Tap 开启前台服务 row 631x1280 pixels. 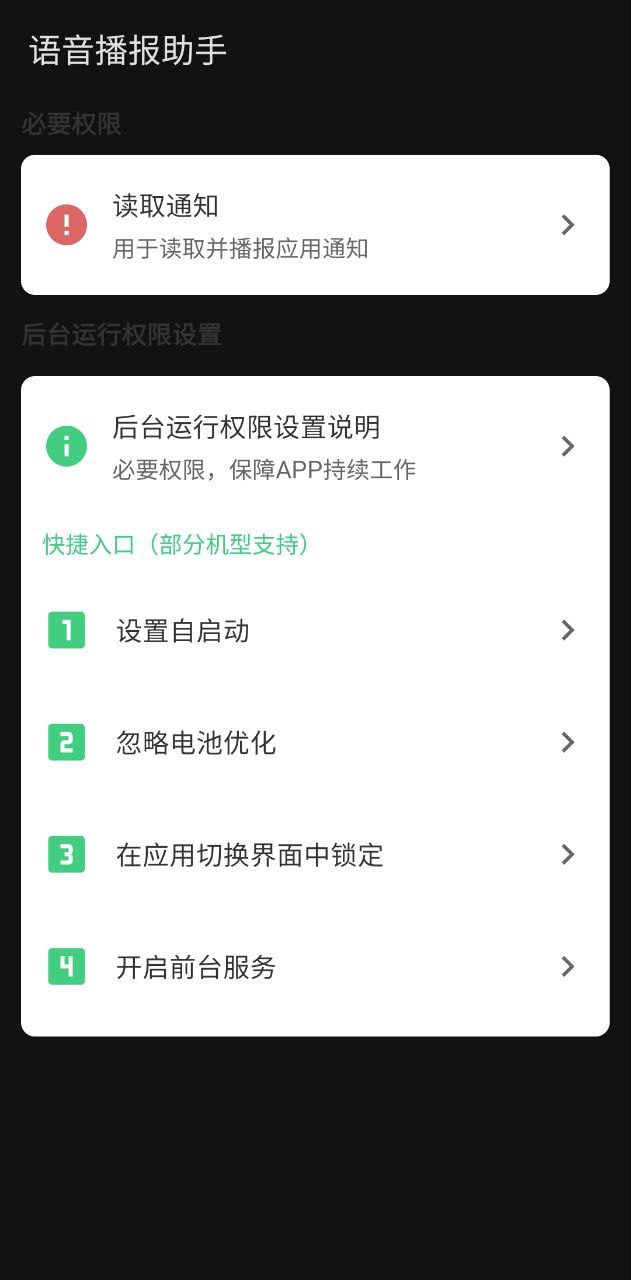point(315,967)
